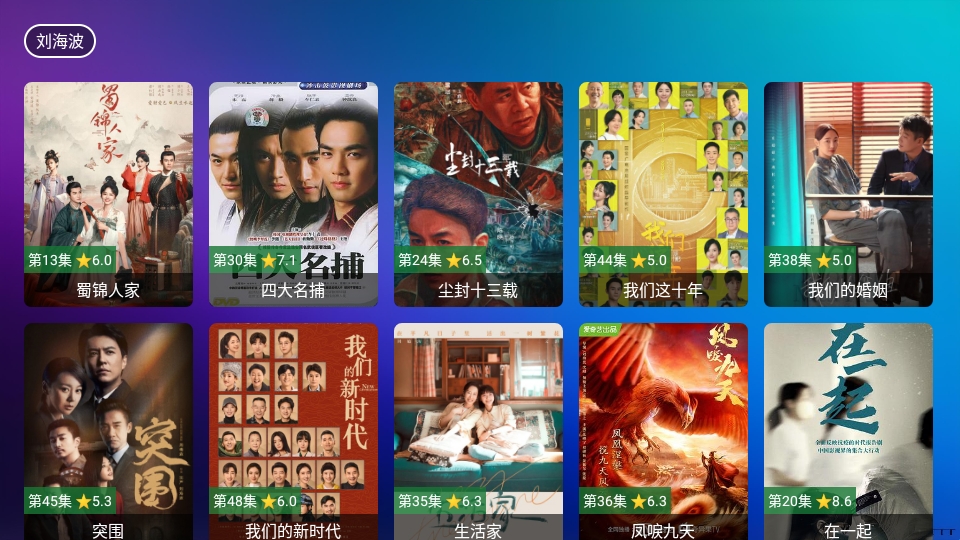Open the drama 蜀锦人家
Image resolution: width=960 pixels, height=540 pixels.
(x=108, y=194)
